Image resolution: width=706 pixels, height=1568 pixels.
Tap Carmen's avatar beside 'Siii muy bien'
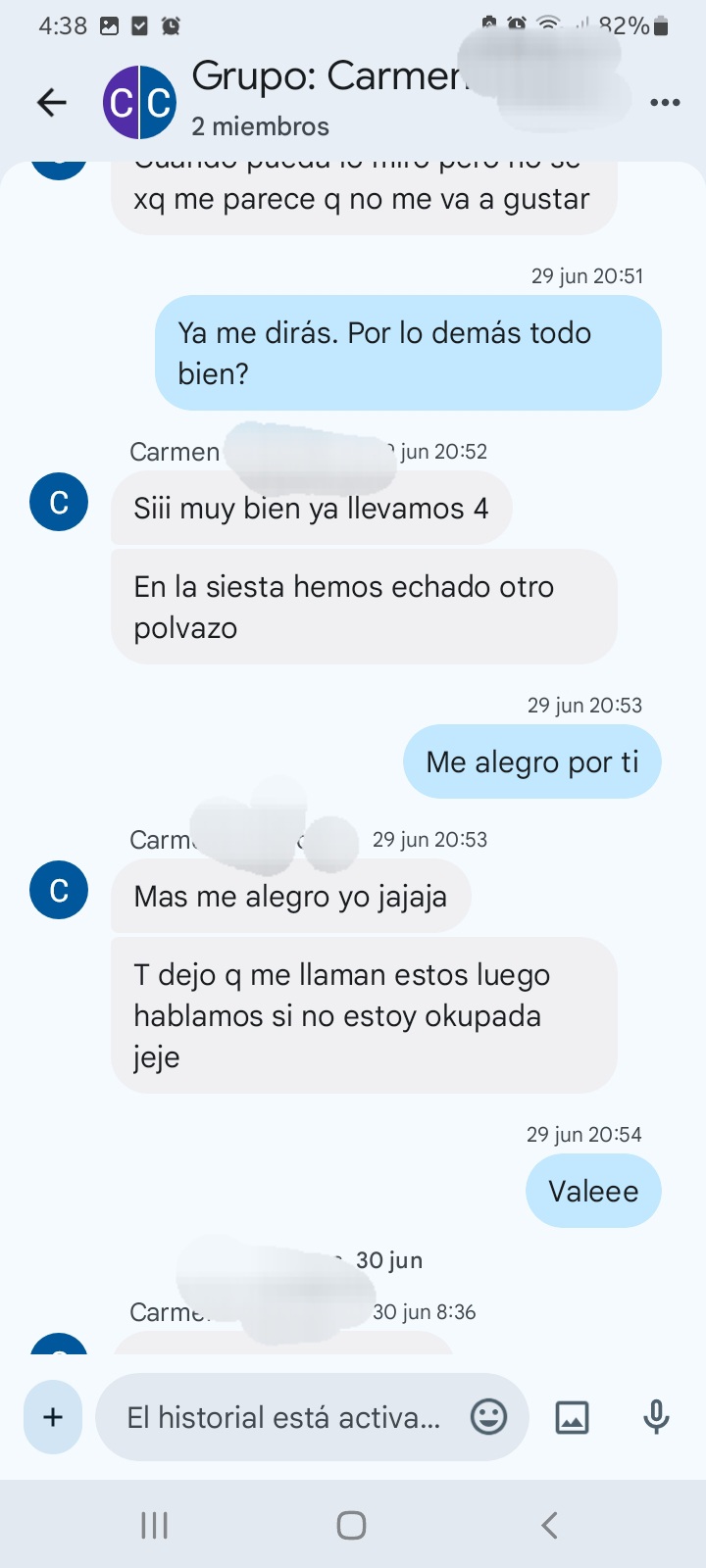coord(59,502)
